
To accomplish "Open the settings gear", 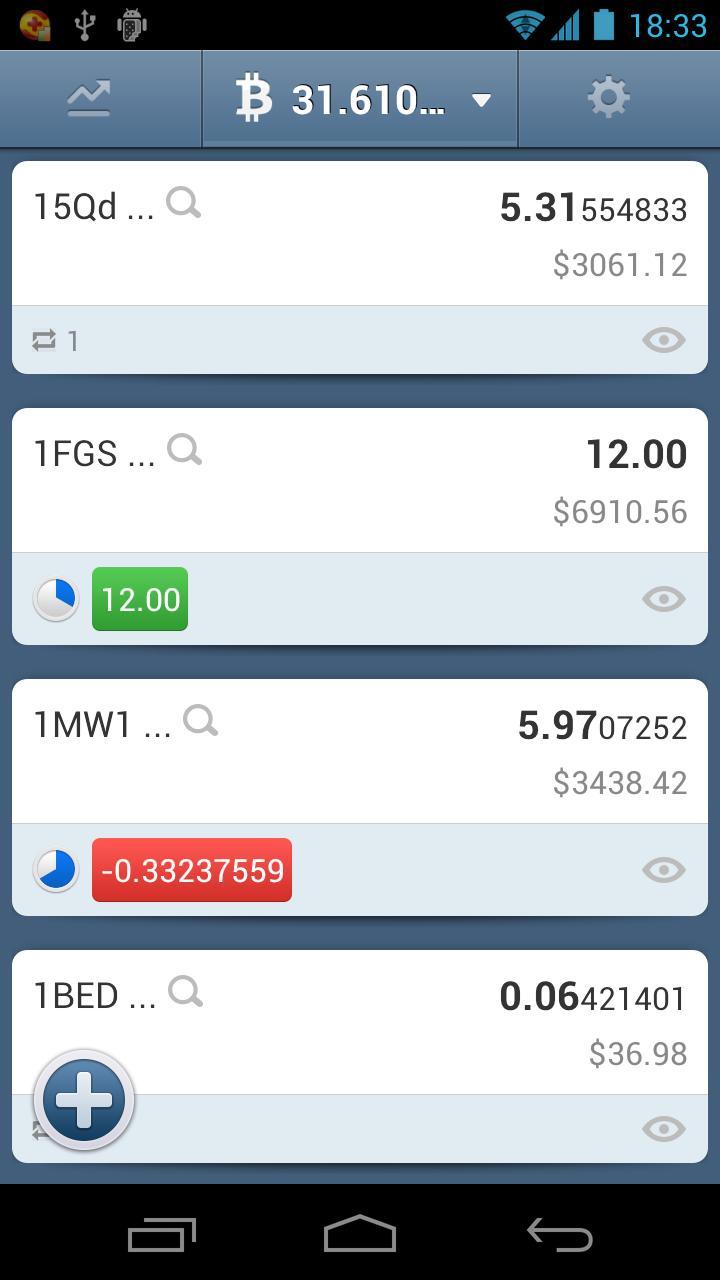I will click(x=608, y=98).
